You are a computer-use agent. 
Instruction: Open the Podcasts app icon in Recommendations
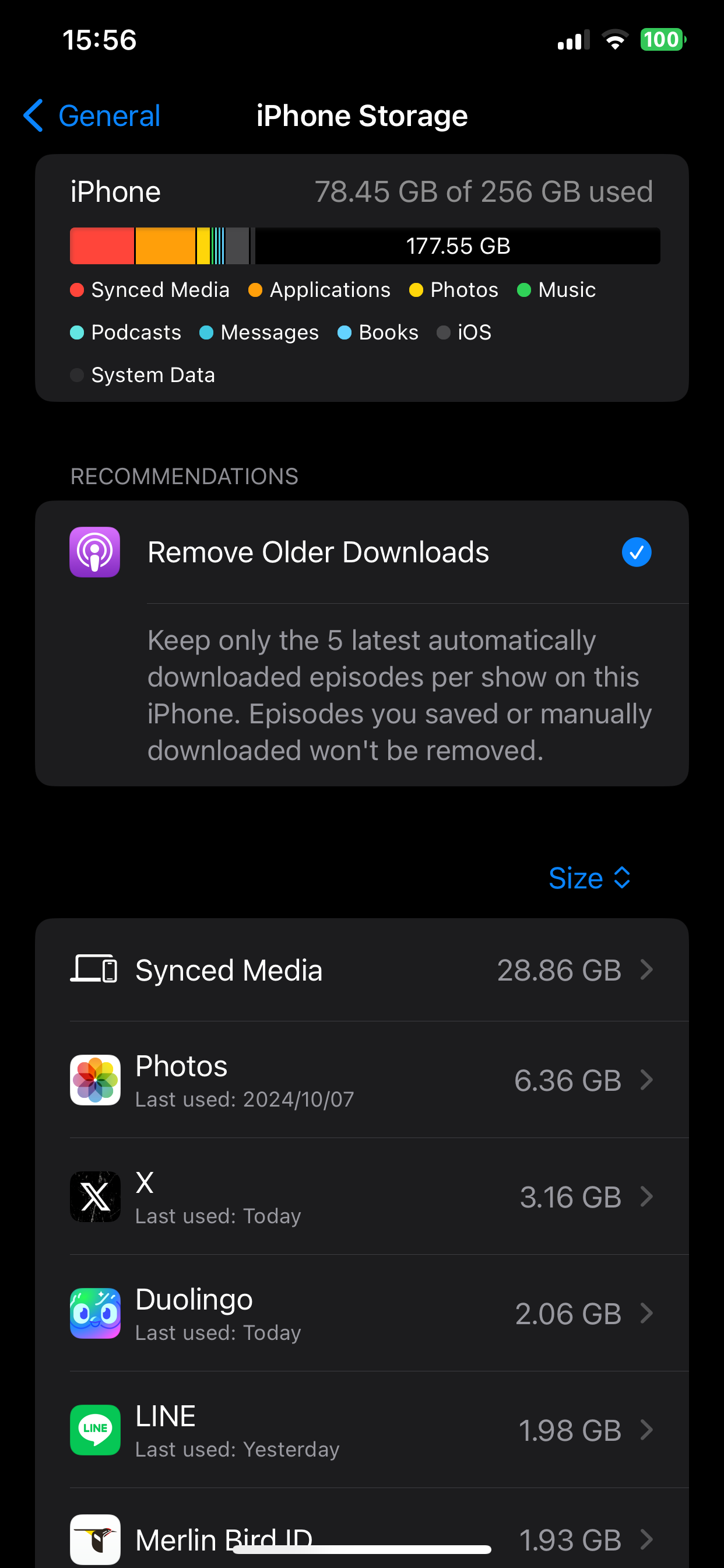pos(95,552)
